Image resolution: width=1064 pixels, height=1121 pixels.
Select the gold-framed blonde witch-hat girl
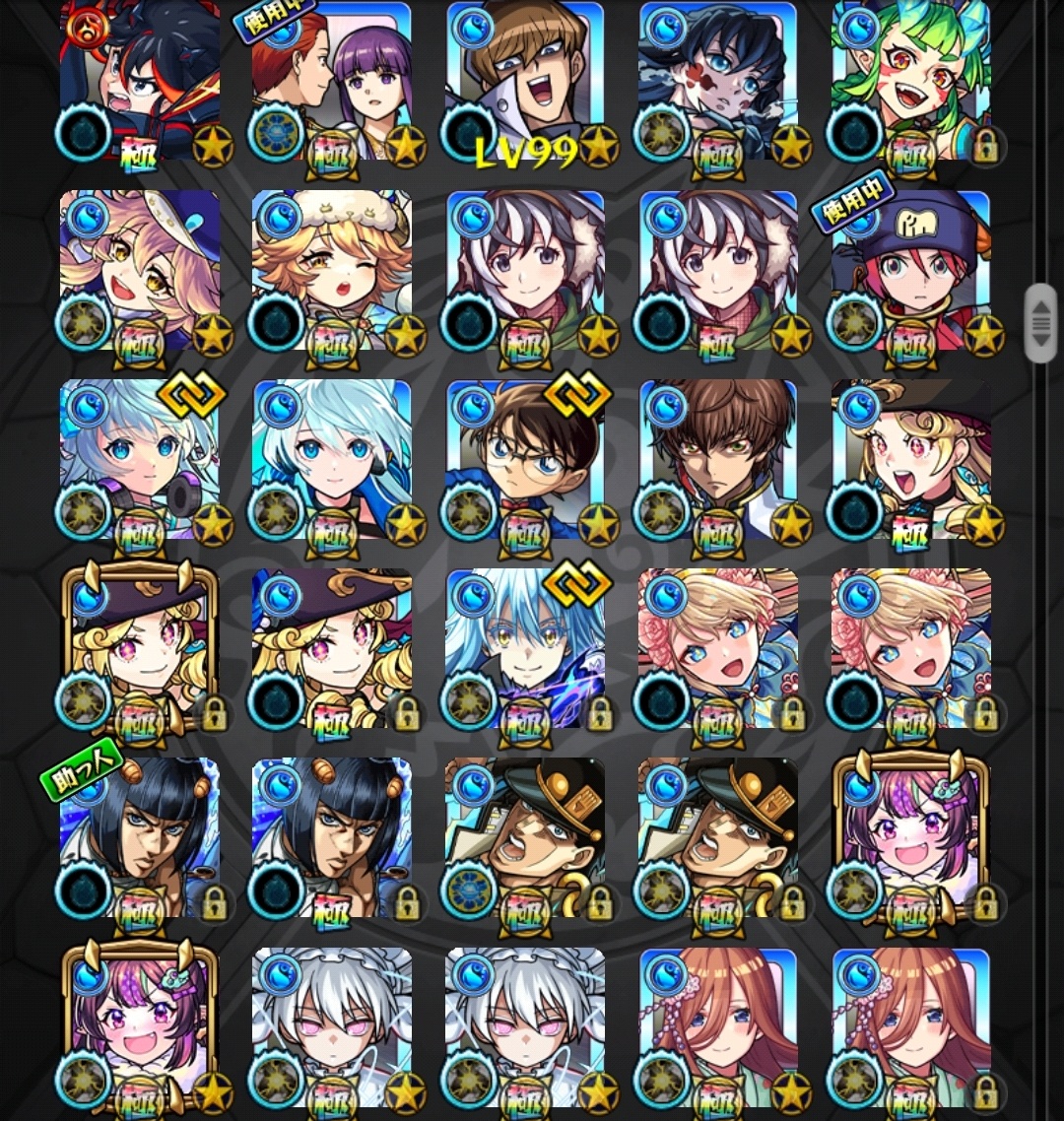pos(139,648)
